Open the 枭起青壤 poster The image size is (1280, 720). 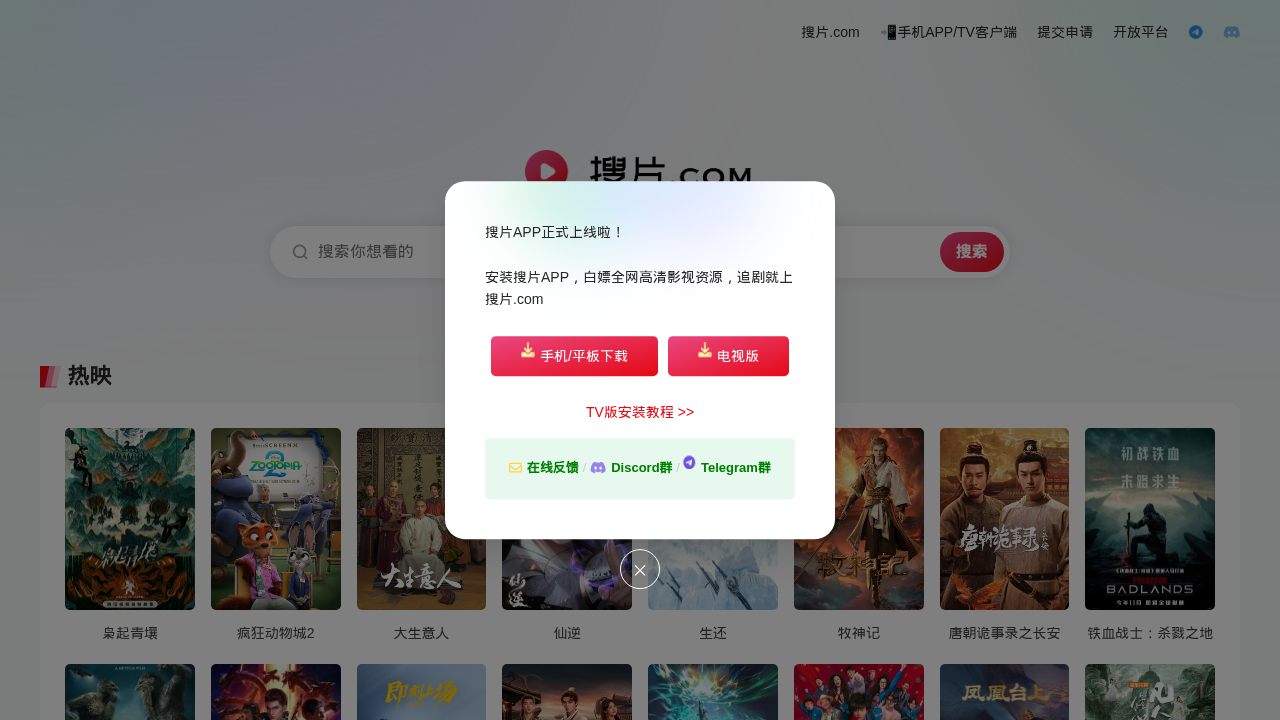click(x=130, y=519)
